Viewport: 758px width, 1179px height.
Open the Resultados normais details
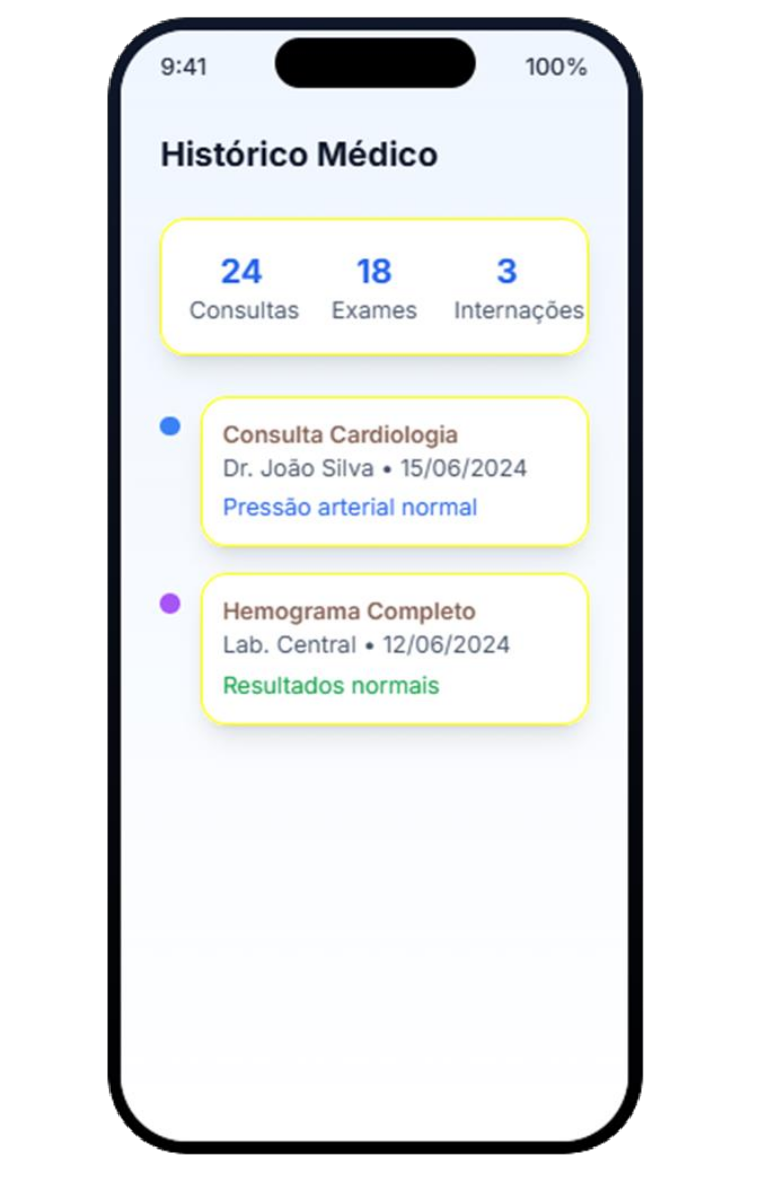332,685
